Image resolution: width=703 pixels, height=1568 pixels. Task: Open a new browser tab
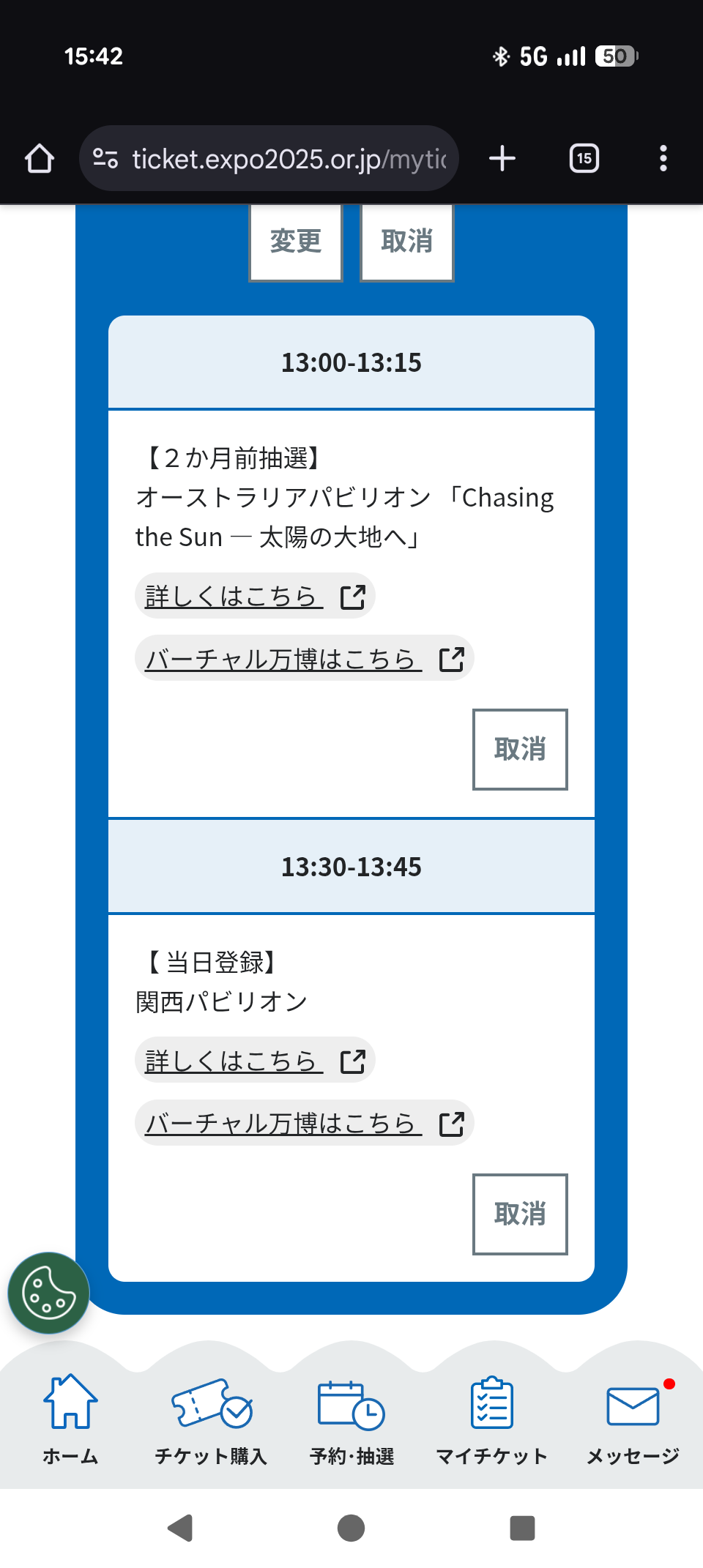pyautogui.click(x=502, y=159)
